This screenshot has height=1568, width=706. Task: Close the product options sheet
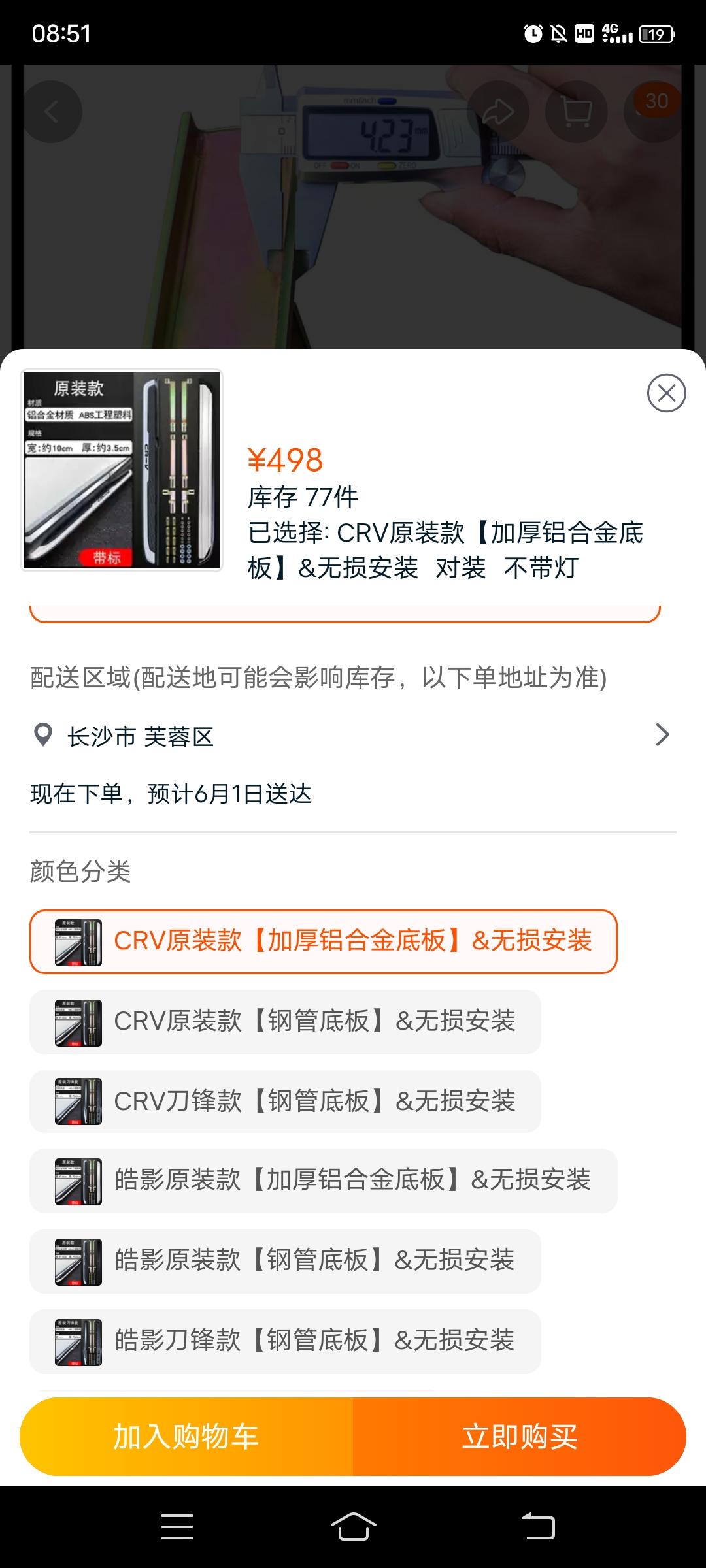(x=666, y=393)
